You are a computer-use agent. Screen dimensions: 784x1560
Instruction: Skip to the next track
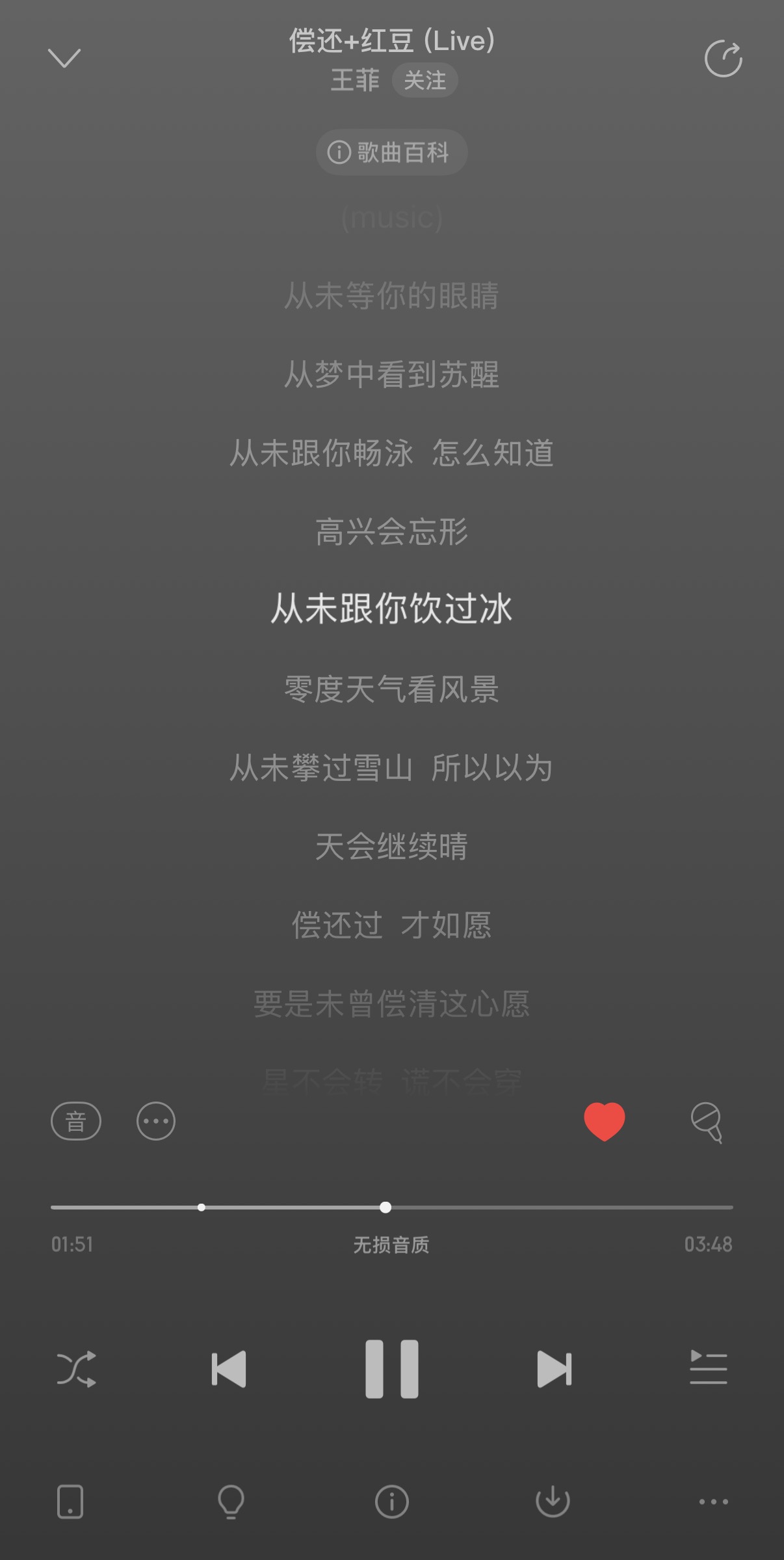coord(554,1369)
